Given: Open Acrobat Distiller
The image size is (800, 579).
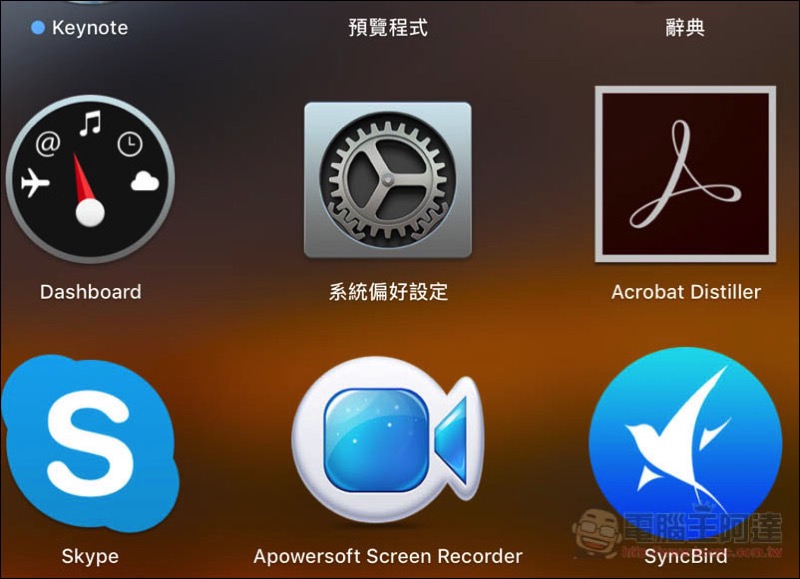Looking at the screenshot, I should coord(685,175).
